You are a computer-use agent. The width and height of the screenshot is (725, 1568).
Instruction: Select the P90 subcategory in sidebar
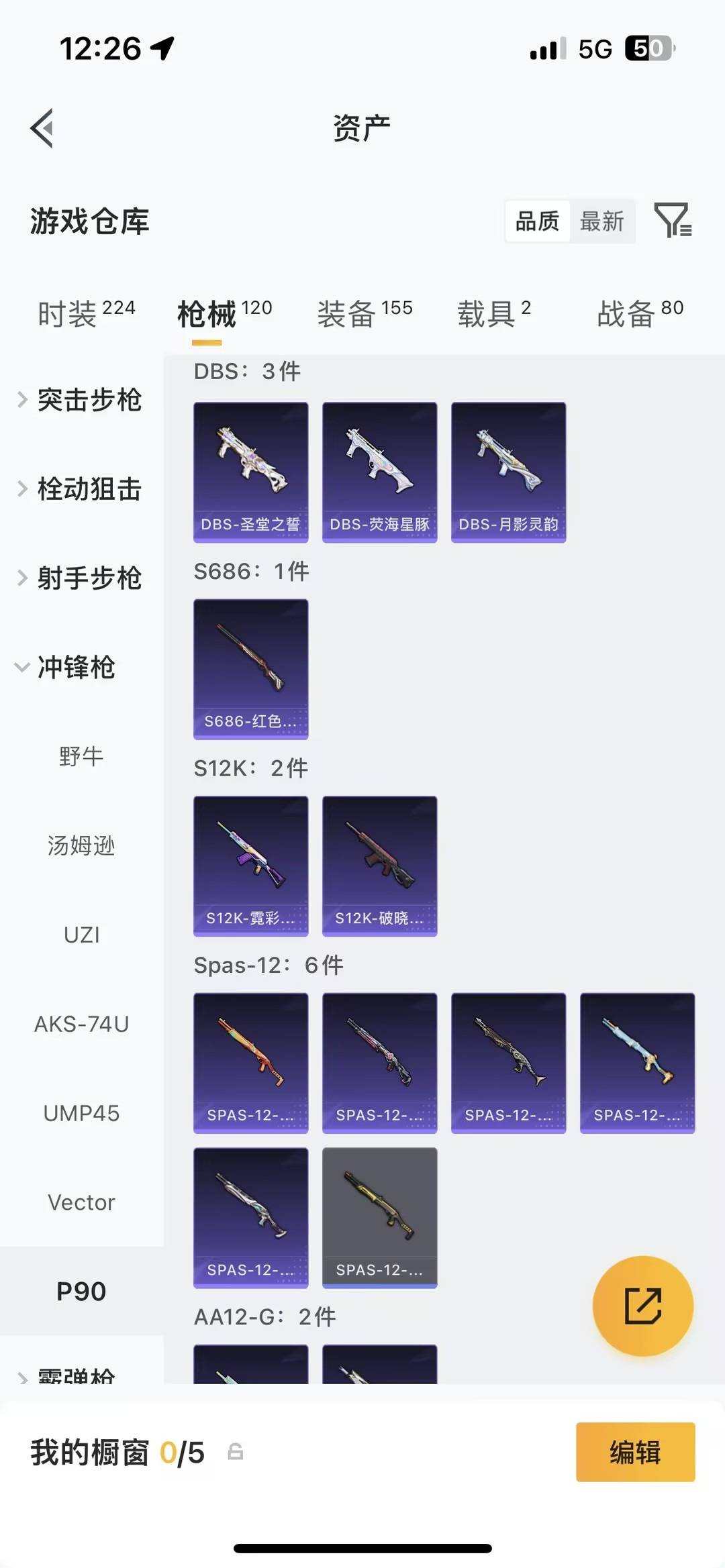[x=82, y=1290]
